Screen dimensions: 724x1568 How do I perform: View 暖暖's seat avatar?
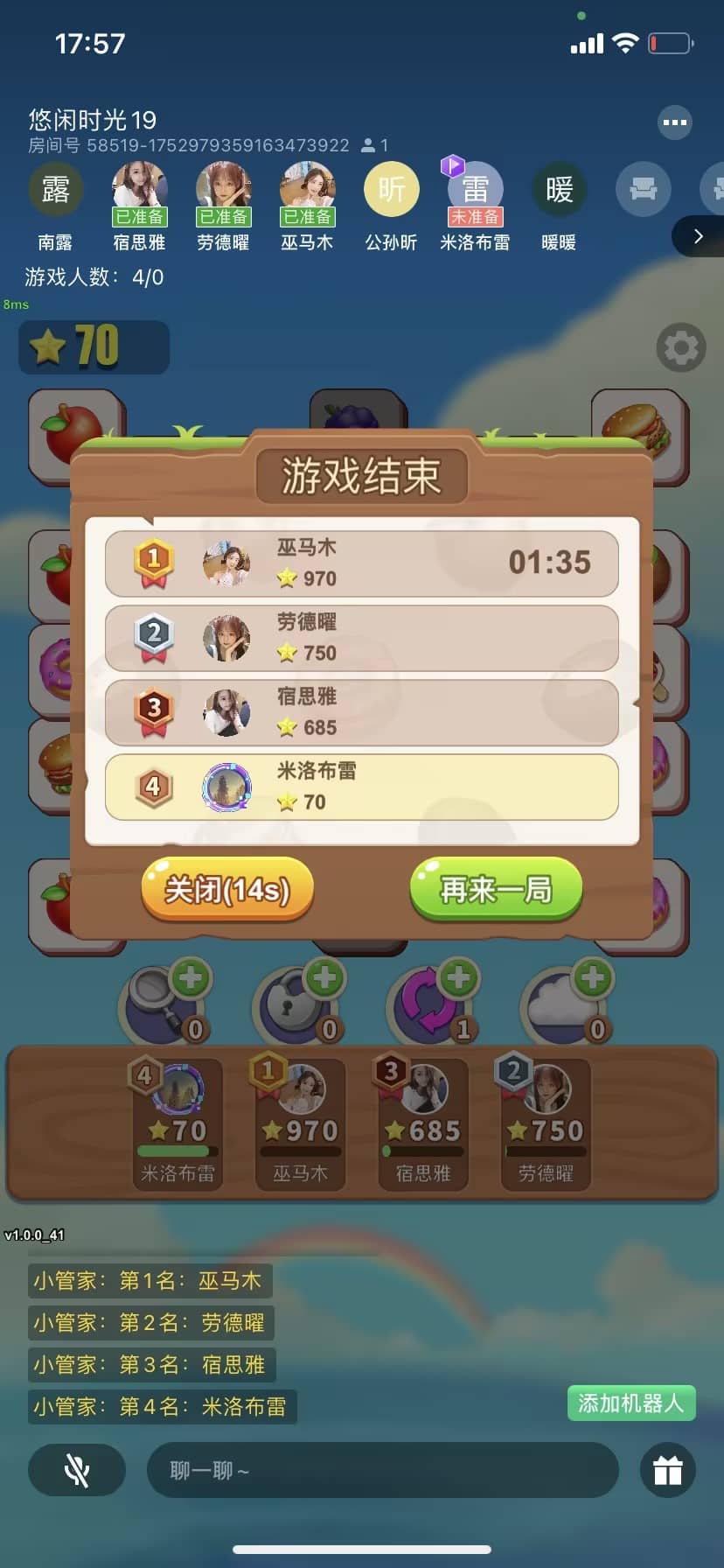click(559, 190)
